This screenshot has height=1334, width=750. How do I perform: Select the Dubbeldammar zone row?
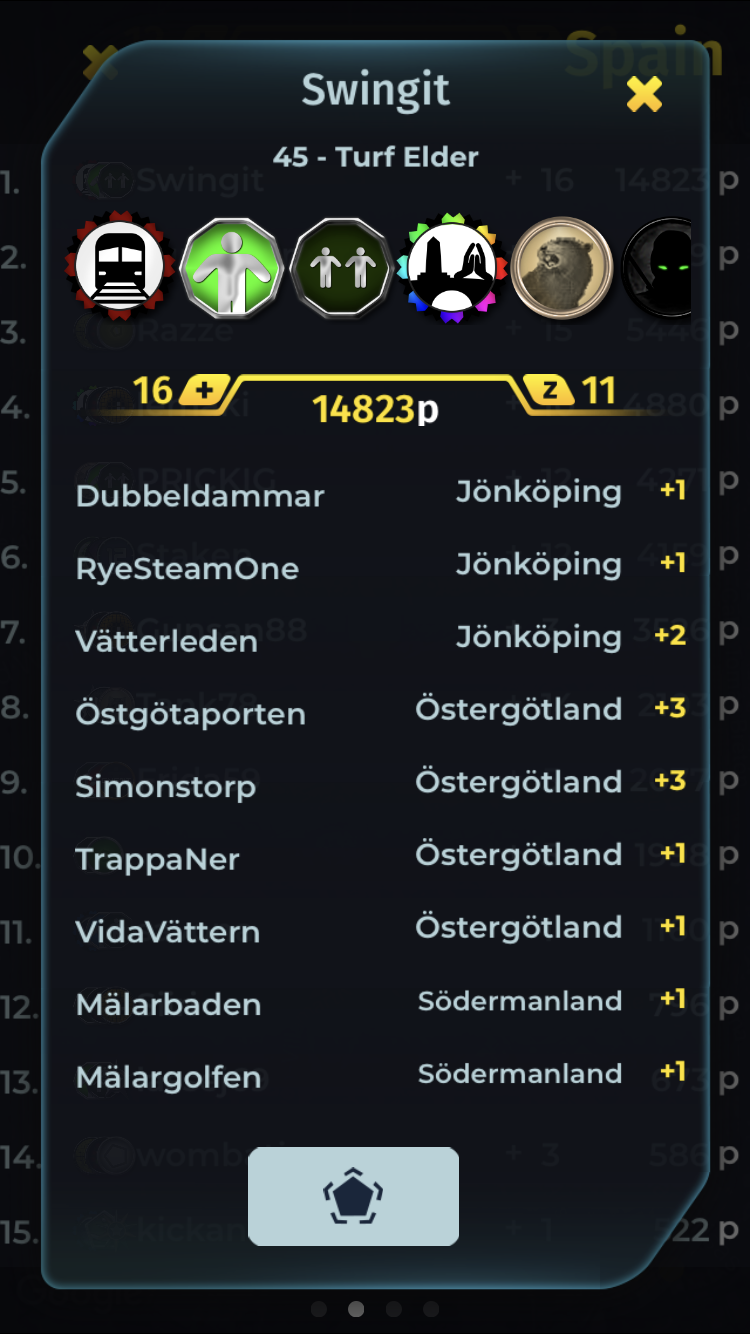point(380,494)
